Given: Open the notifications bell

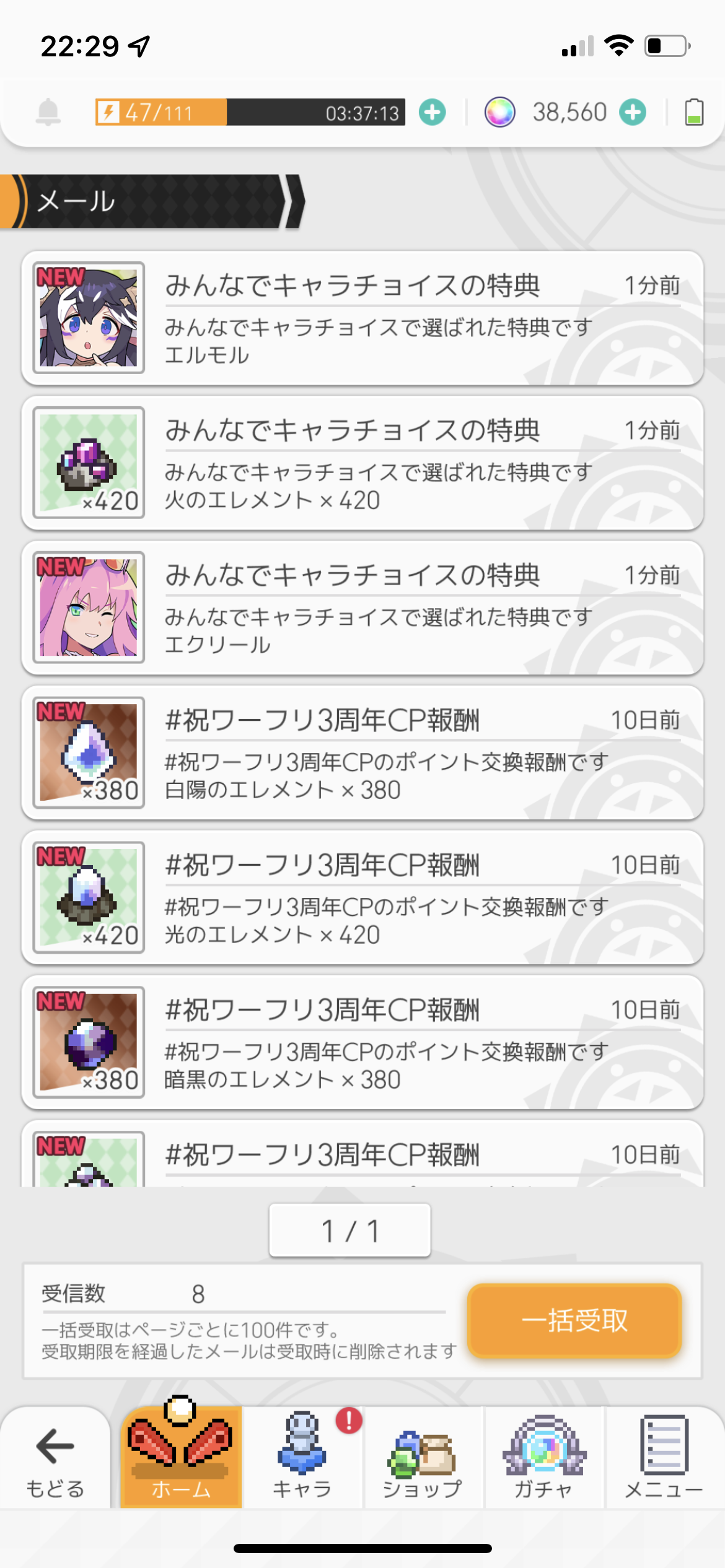Looking at the screenshot, I should tap(48, 112).
